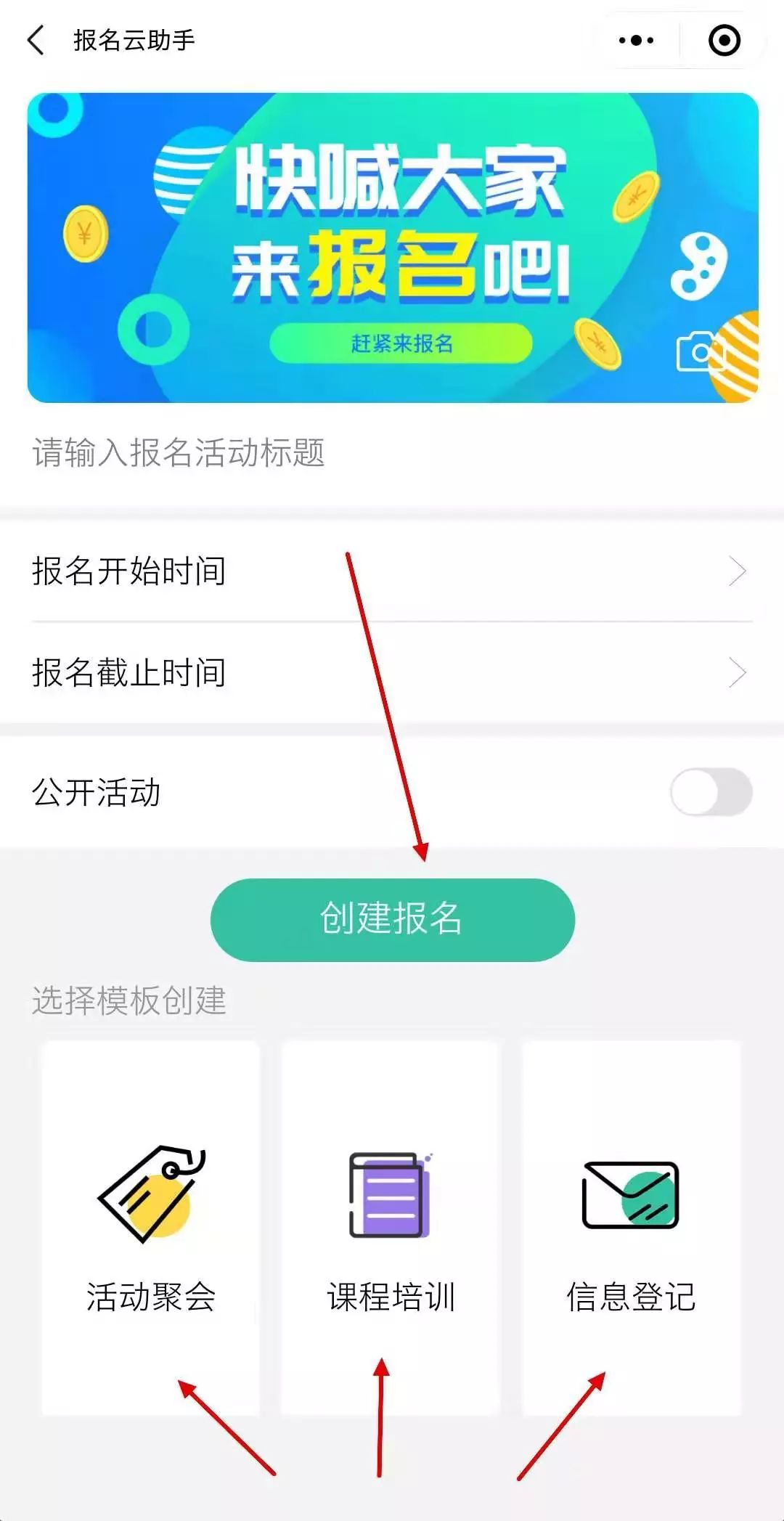Use the 信息登记 template
This screenshot has width=784, height=1521.
tap(632, 1228)
